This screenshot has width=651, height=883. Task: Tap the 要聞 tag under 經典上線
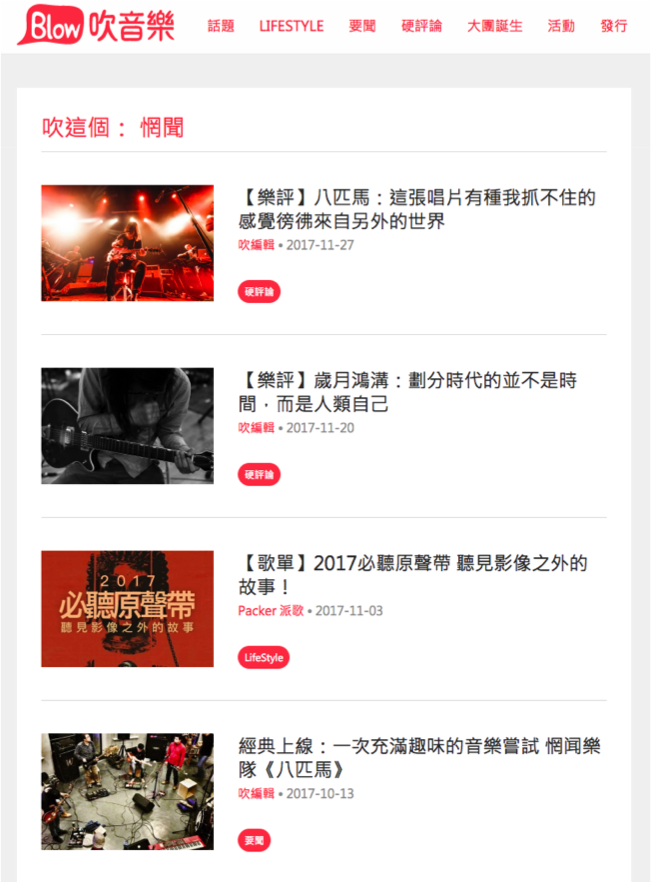[254, 841]
